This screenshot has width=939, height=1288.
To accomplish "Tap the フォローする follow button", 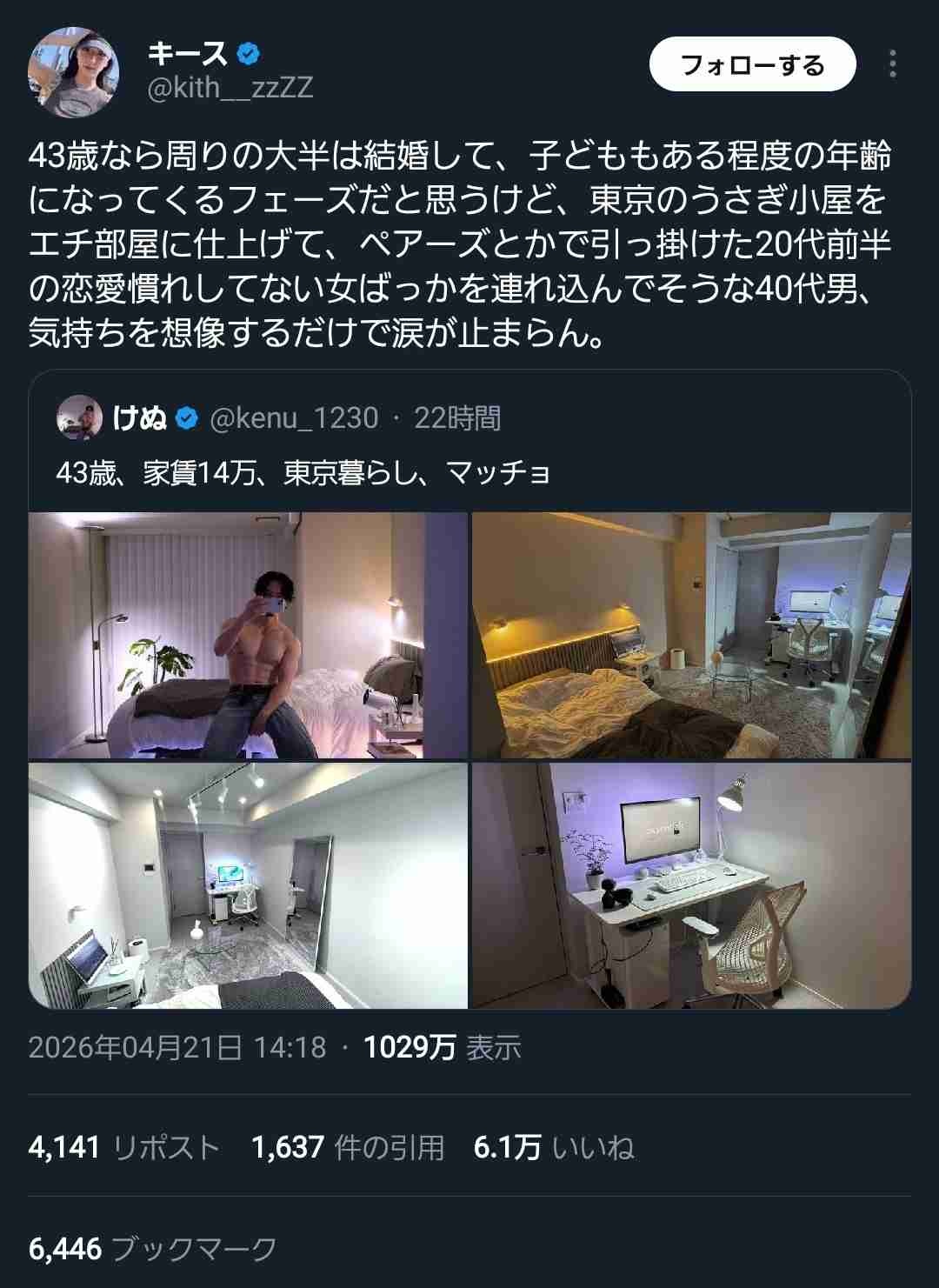I will point(752,65).
